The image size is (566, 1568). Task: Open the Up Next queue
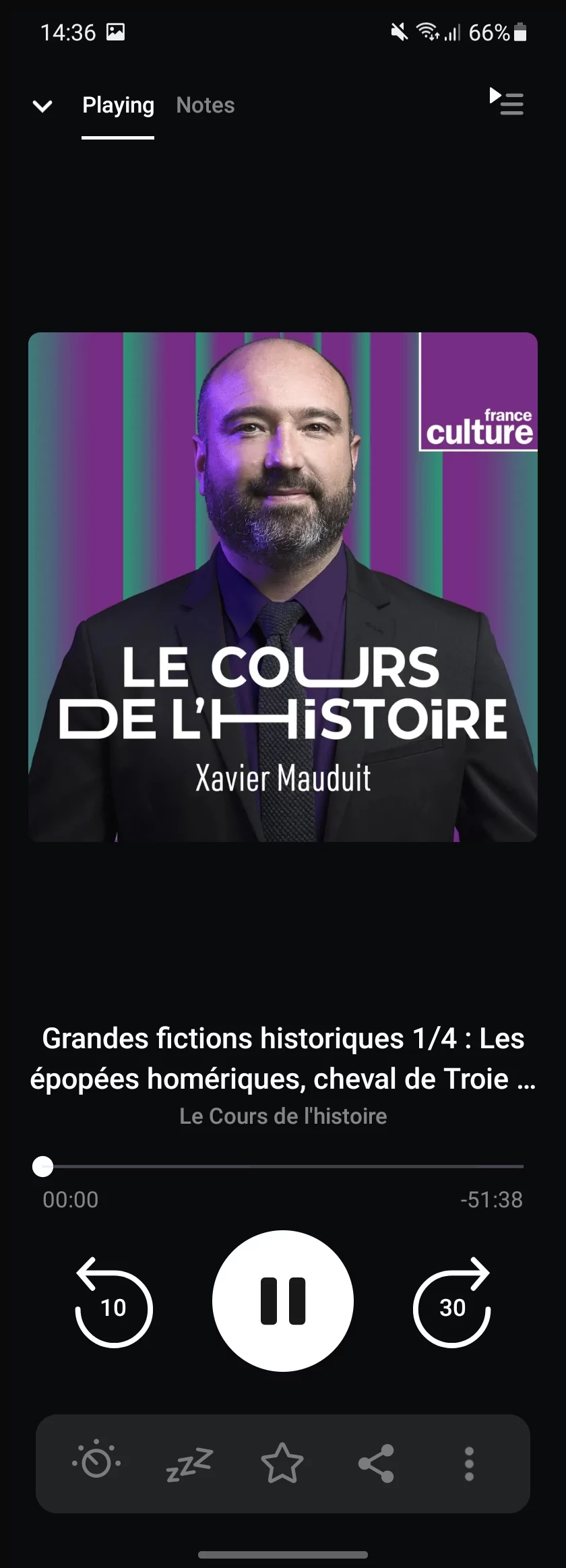point(506,102)
